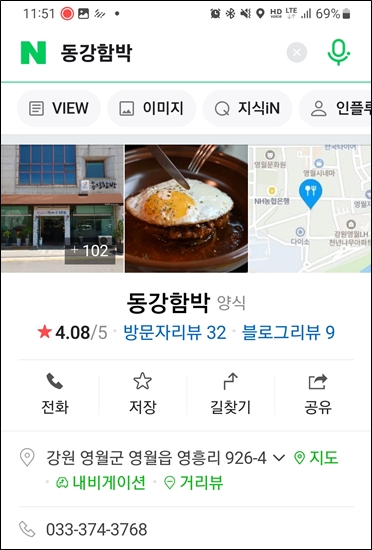Open the 지도 map link
Viewport: 372px width, 550px height.
coord(316,458)
